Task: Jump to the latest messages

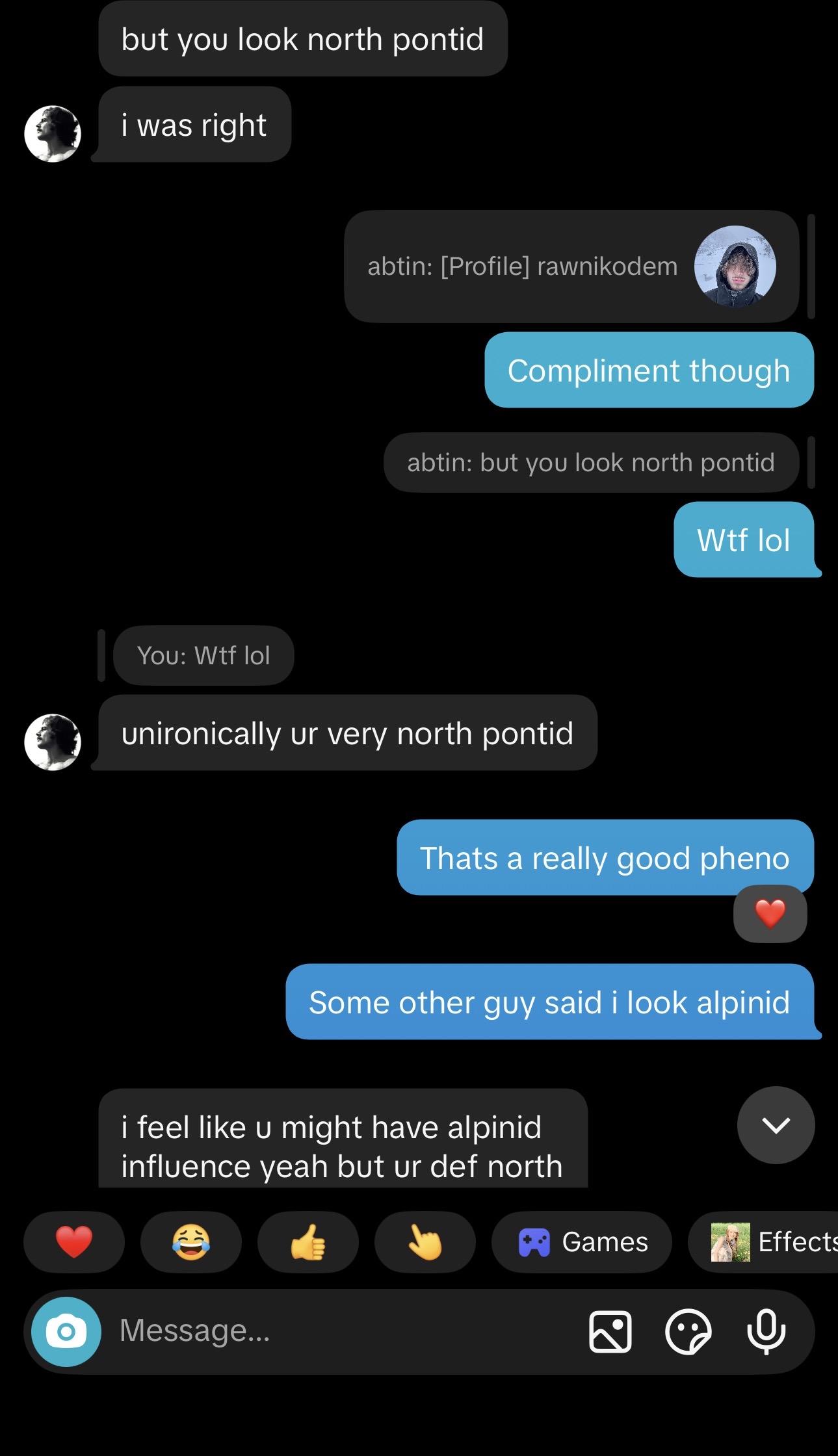Action: (776, 1125)
